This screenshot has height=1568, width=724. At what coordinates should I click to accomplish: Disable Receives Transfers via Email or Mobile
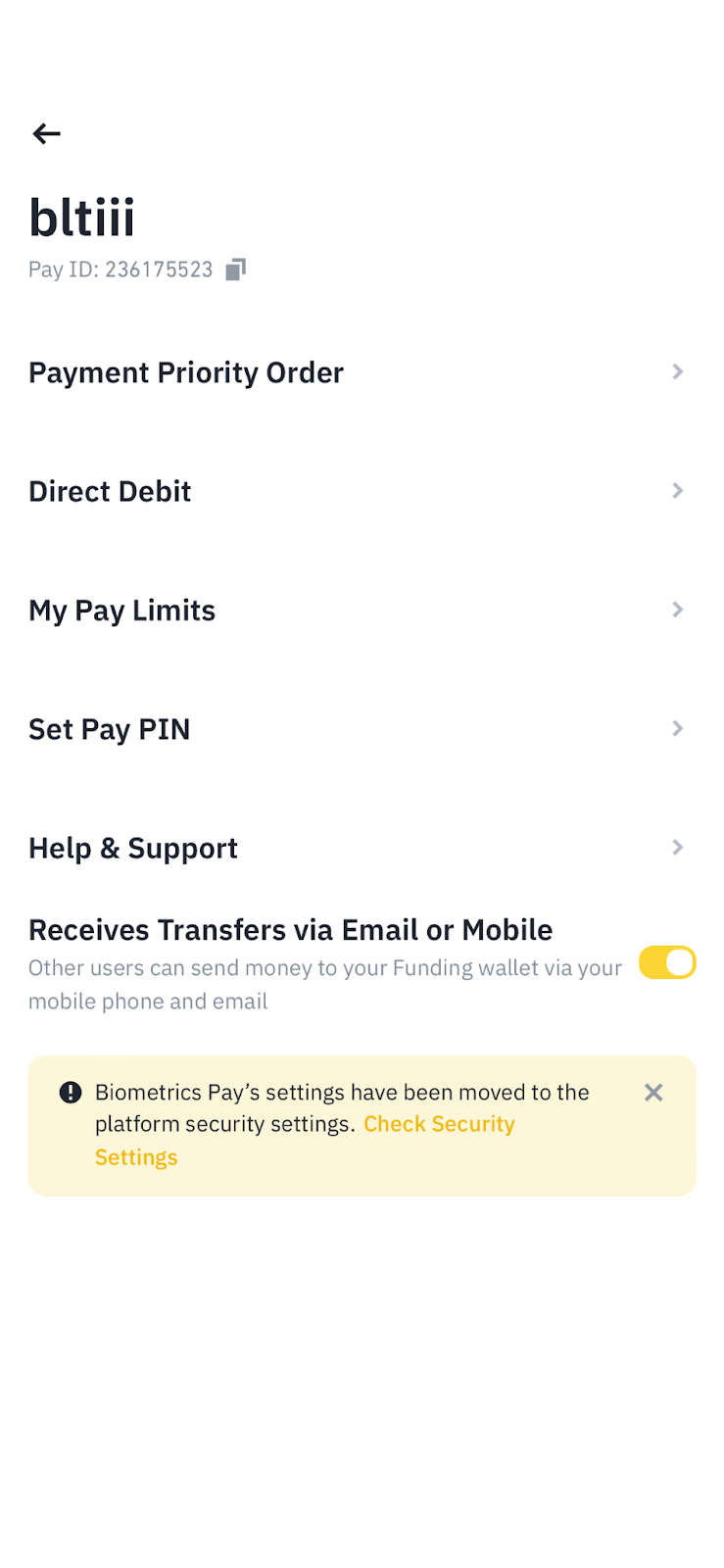pos(667,963)
